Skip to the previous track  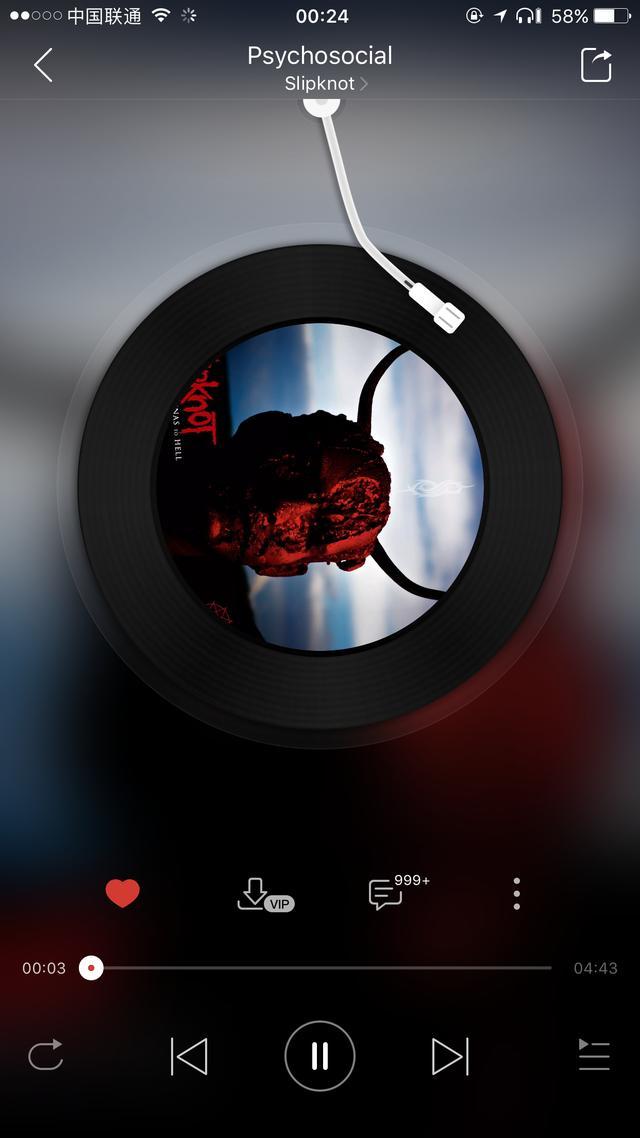[189, 1056]
